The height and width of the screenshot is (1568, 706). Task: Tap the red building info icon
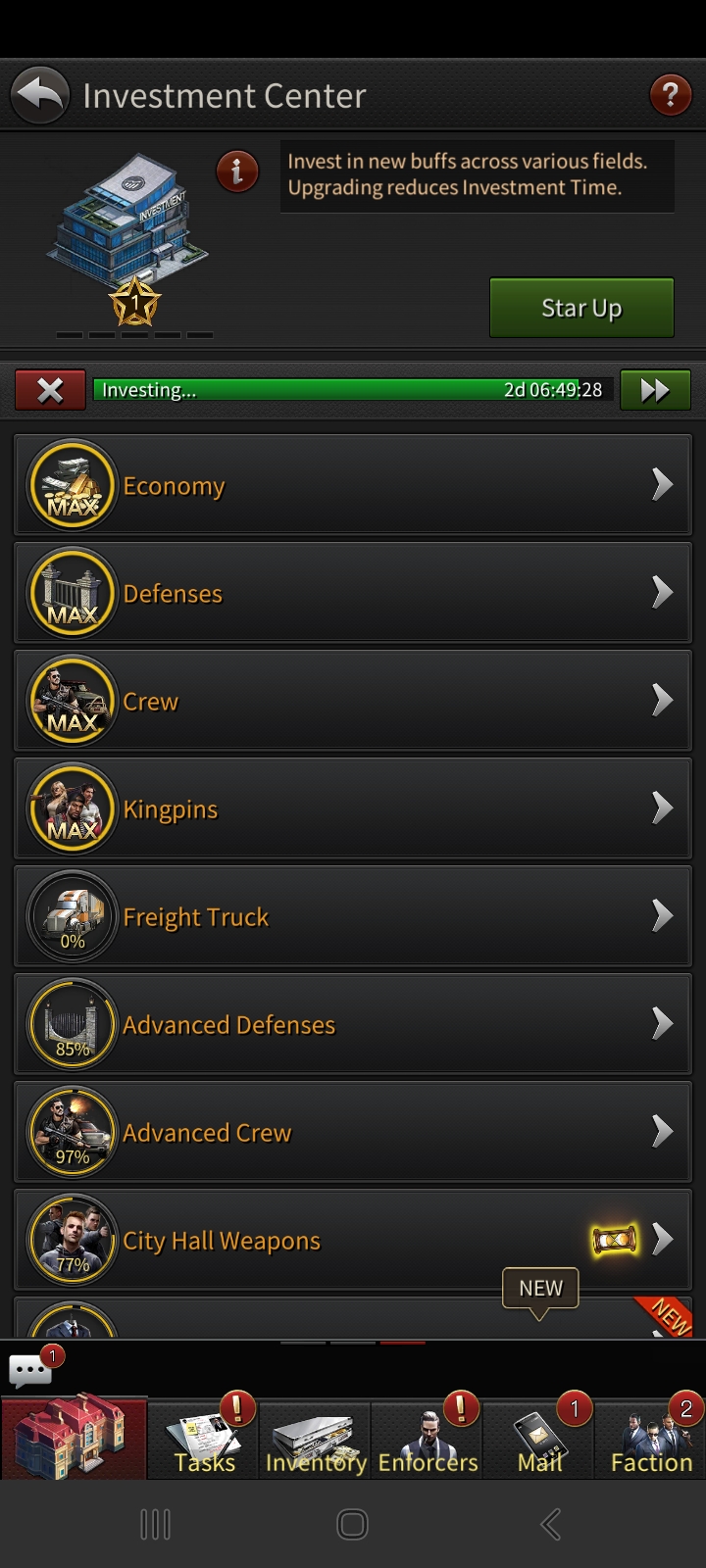click(237, 171)
